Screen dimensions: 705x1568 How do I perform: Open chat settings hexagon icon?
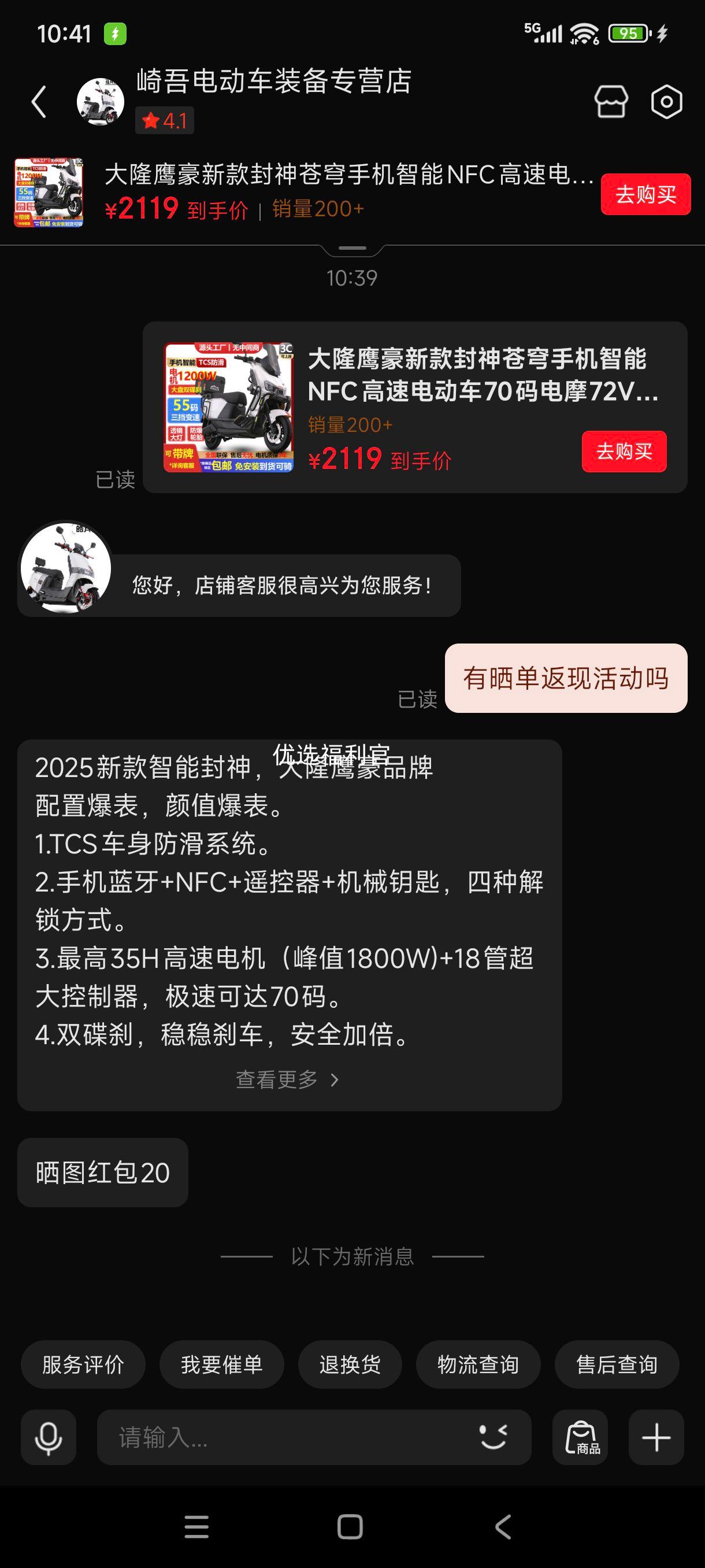(666, 101)
